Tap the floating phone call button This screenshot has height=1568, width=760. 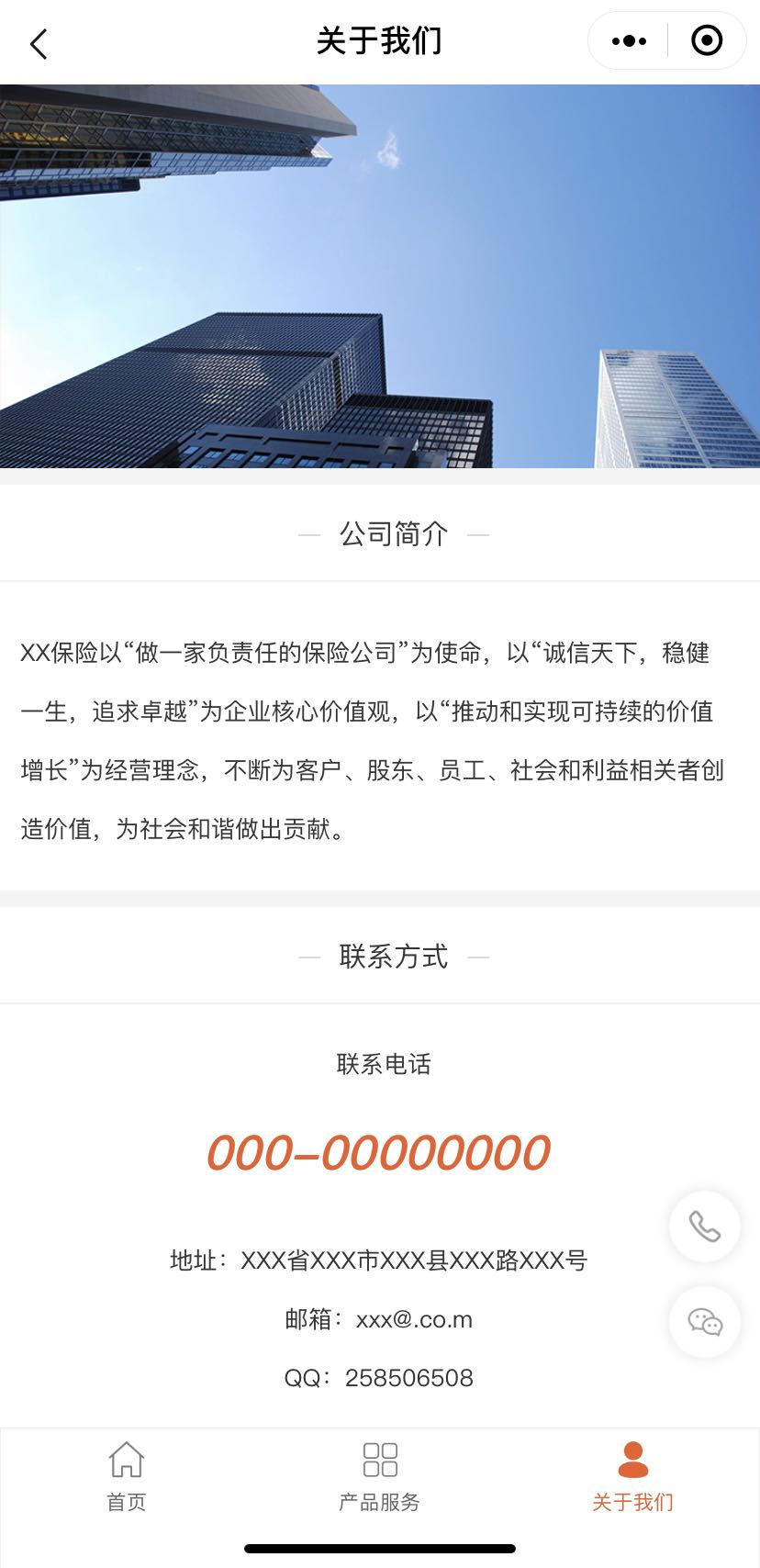point(704,1226)
